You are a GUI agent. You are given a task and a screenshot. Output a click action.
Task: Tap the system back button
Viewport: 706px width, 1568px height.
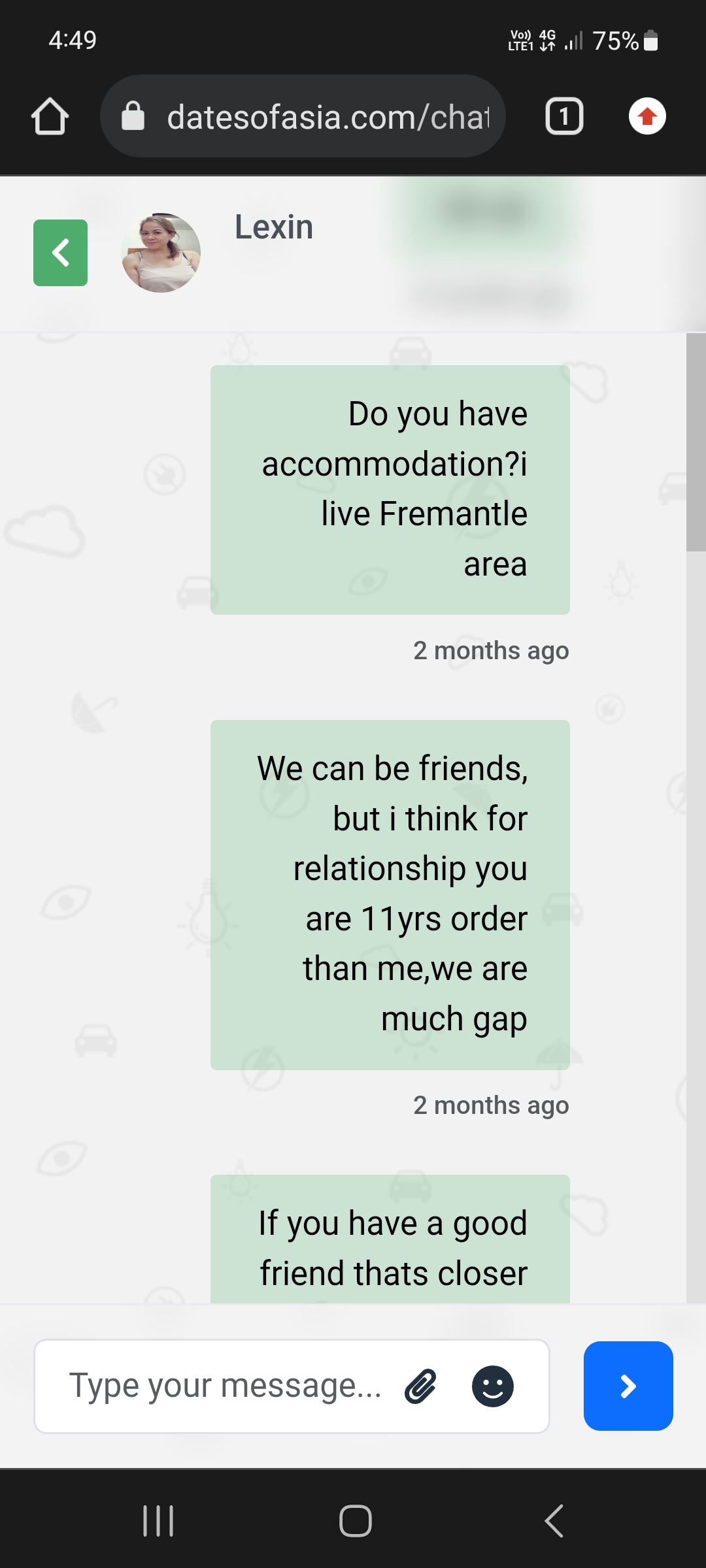point(554,1521)
